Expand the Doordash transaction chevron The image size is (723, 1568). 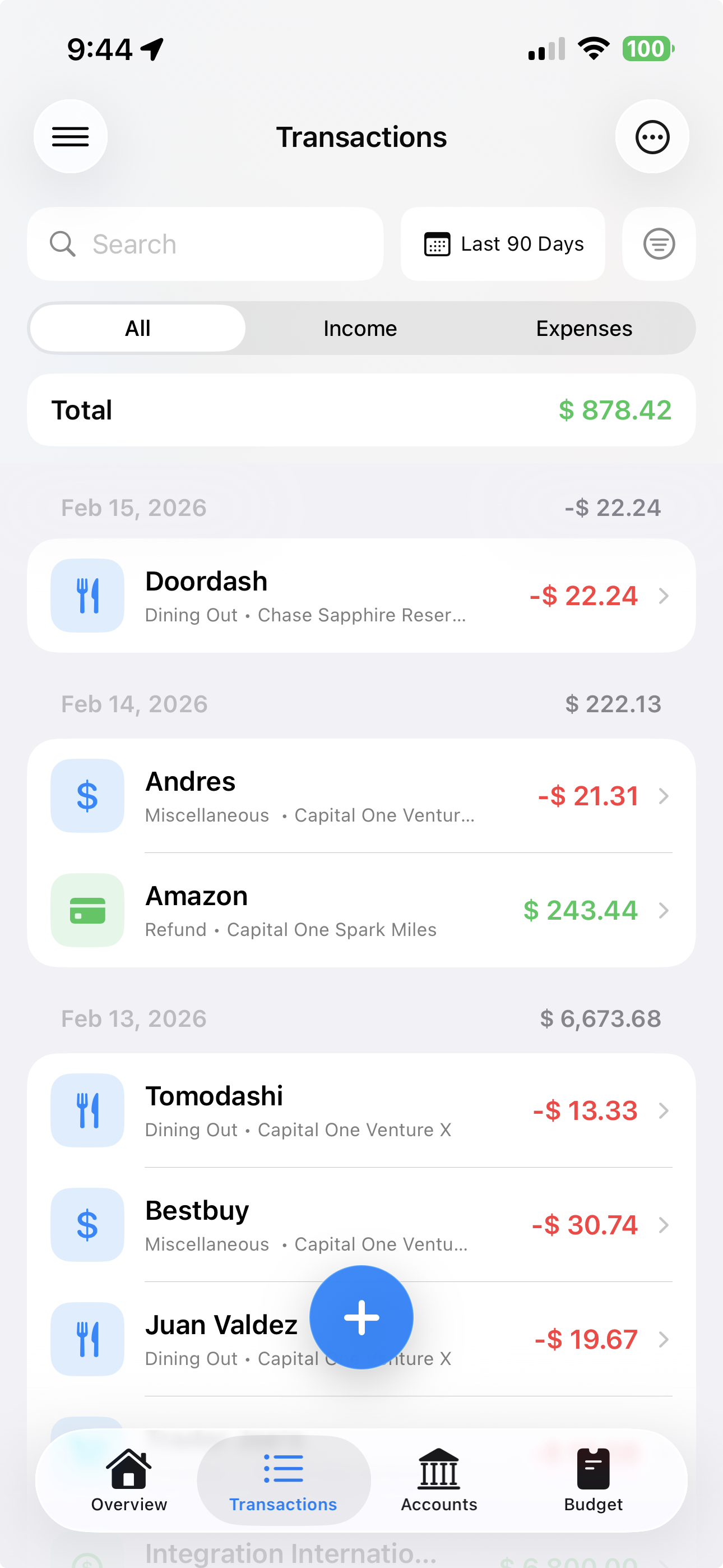664,596
